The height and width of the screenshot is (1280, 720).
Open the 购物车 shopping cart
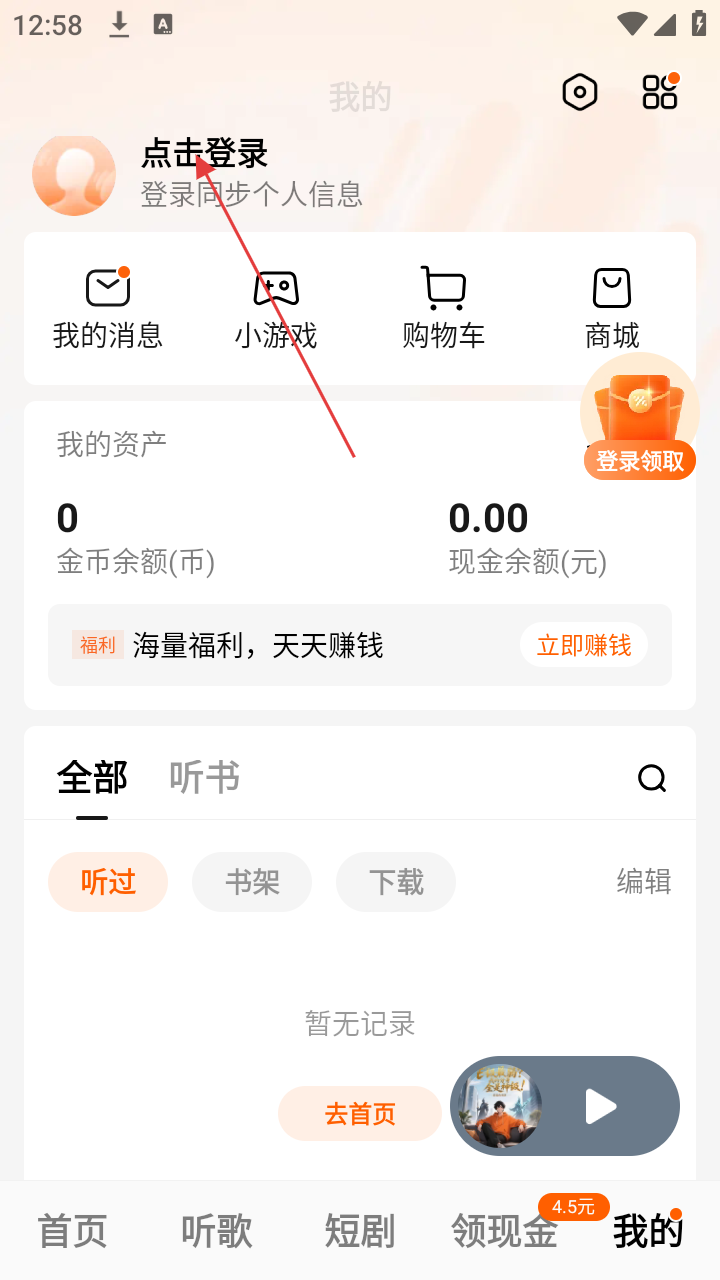(x=443, y=309)
